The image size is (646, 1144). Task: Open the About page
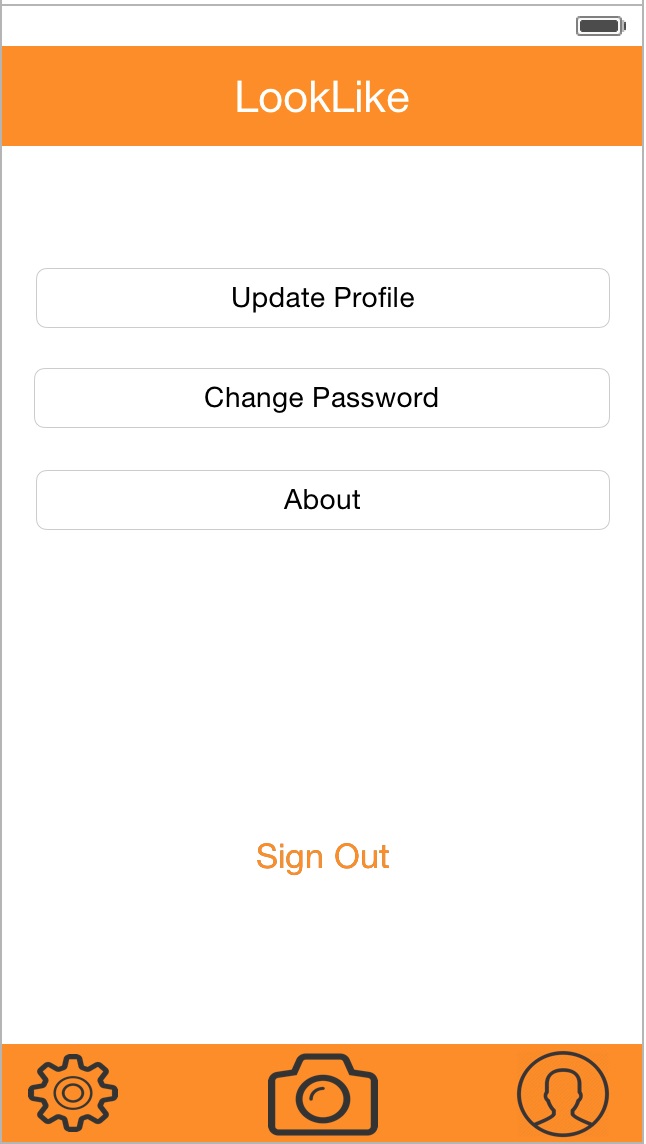[322, 500]
